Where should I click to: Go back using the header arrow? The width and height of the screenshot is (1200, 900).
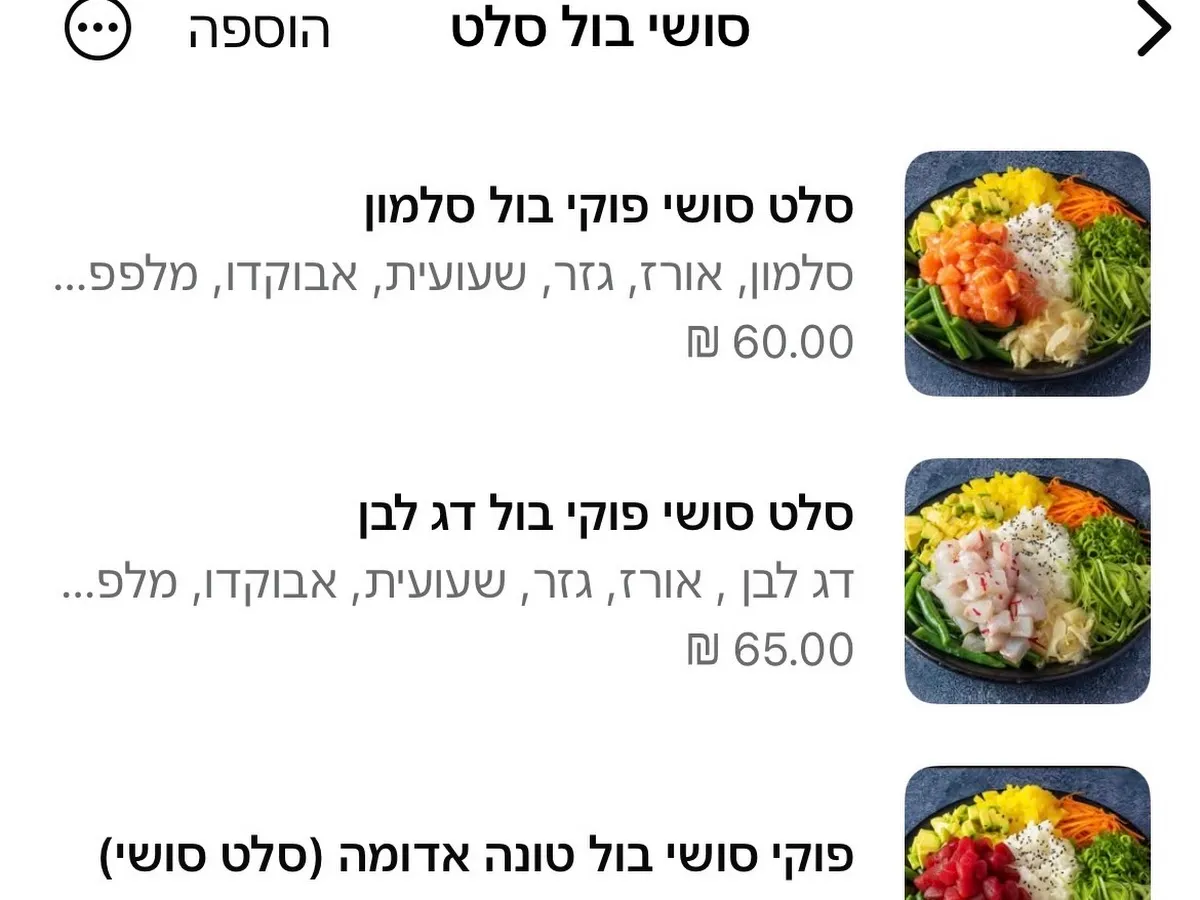(1154, 31)
